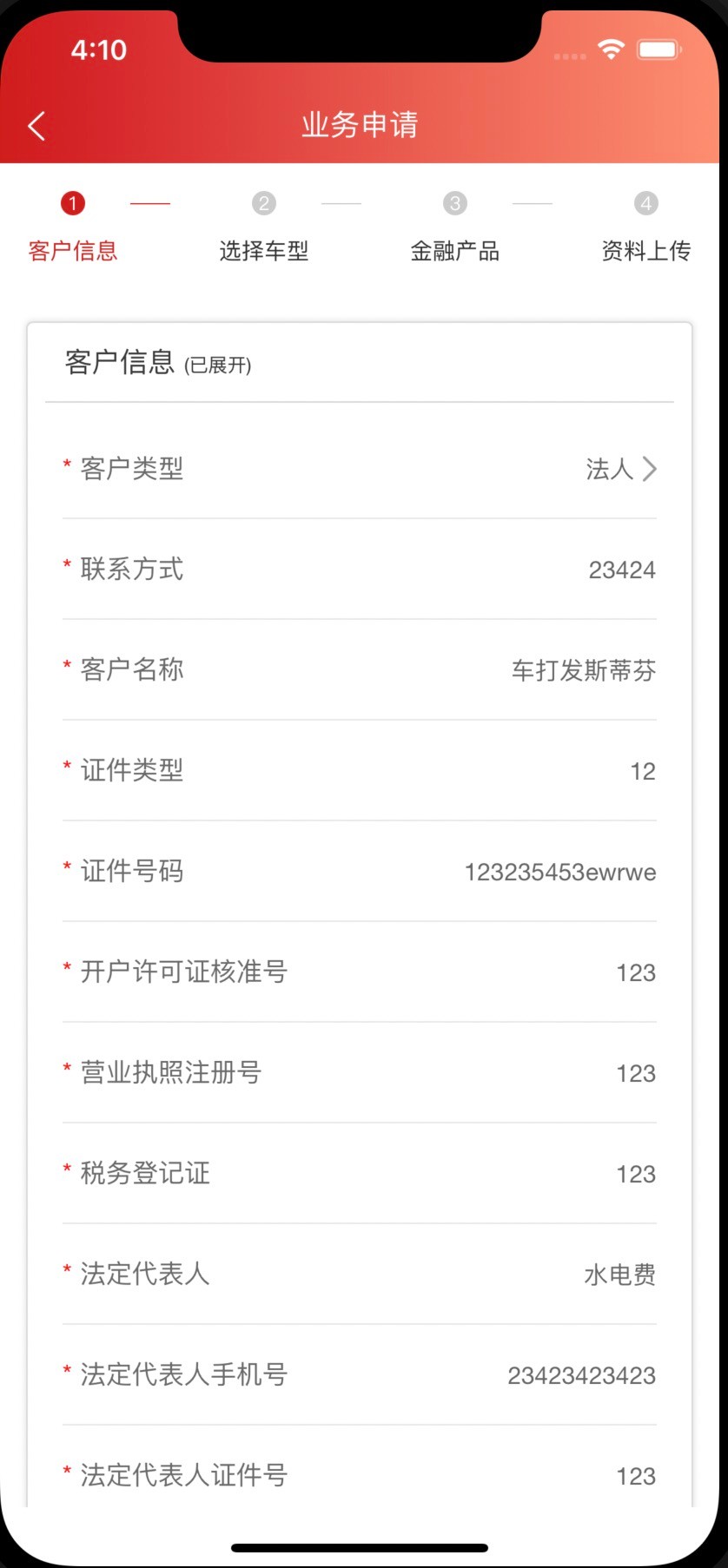This screenshot has height=1568, width=728.
Task: Tap step indicator 1 circle
Action: pyautogui.click(x=72, y=201)
